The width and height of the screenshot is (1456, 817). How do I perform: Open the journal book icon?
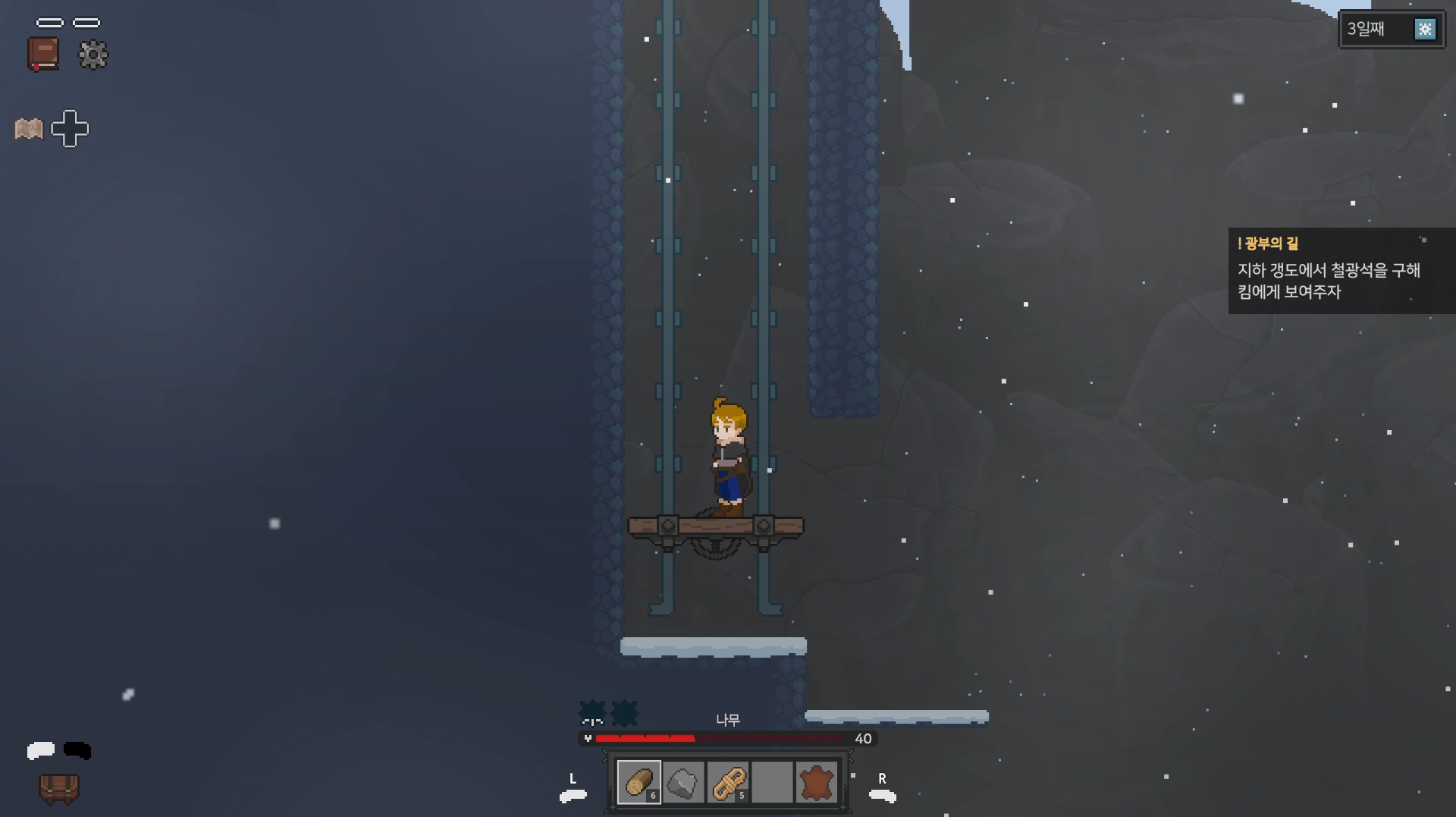click(x=43, y=54)
